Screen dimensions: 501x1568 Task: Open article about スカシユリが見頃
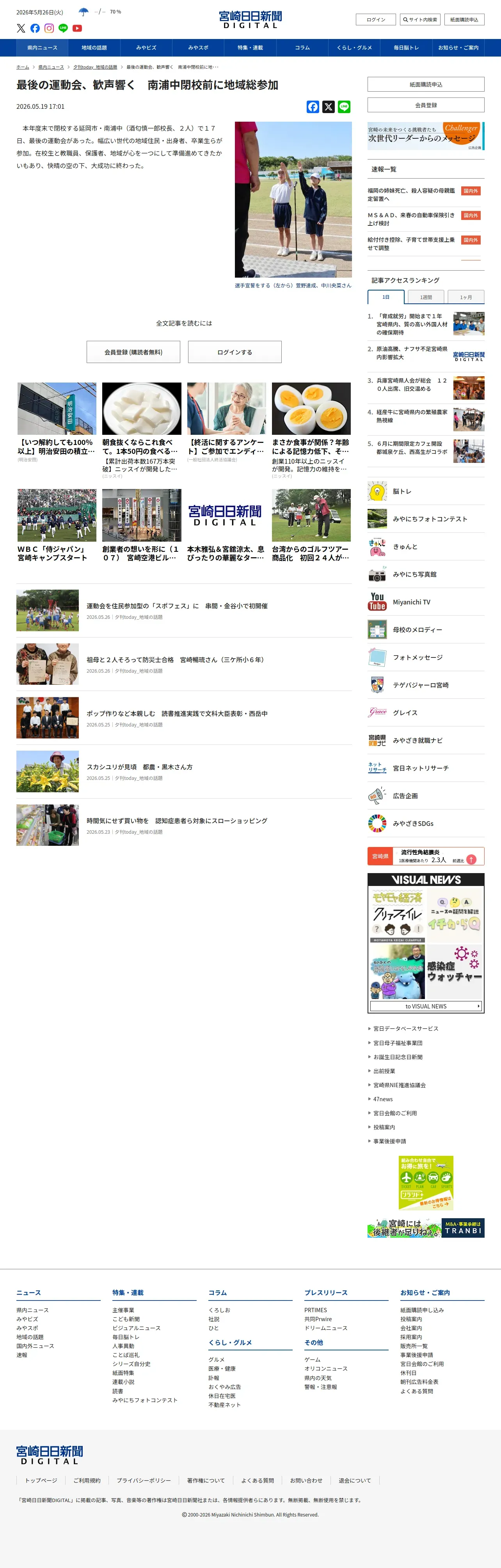(139, 767)
